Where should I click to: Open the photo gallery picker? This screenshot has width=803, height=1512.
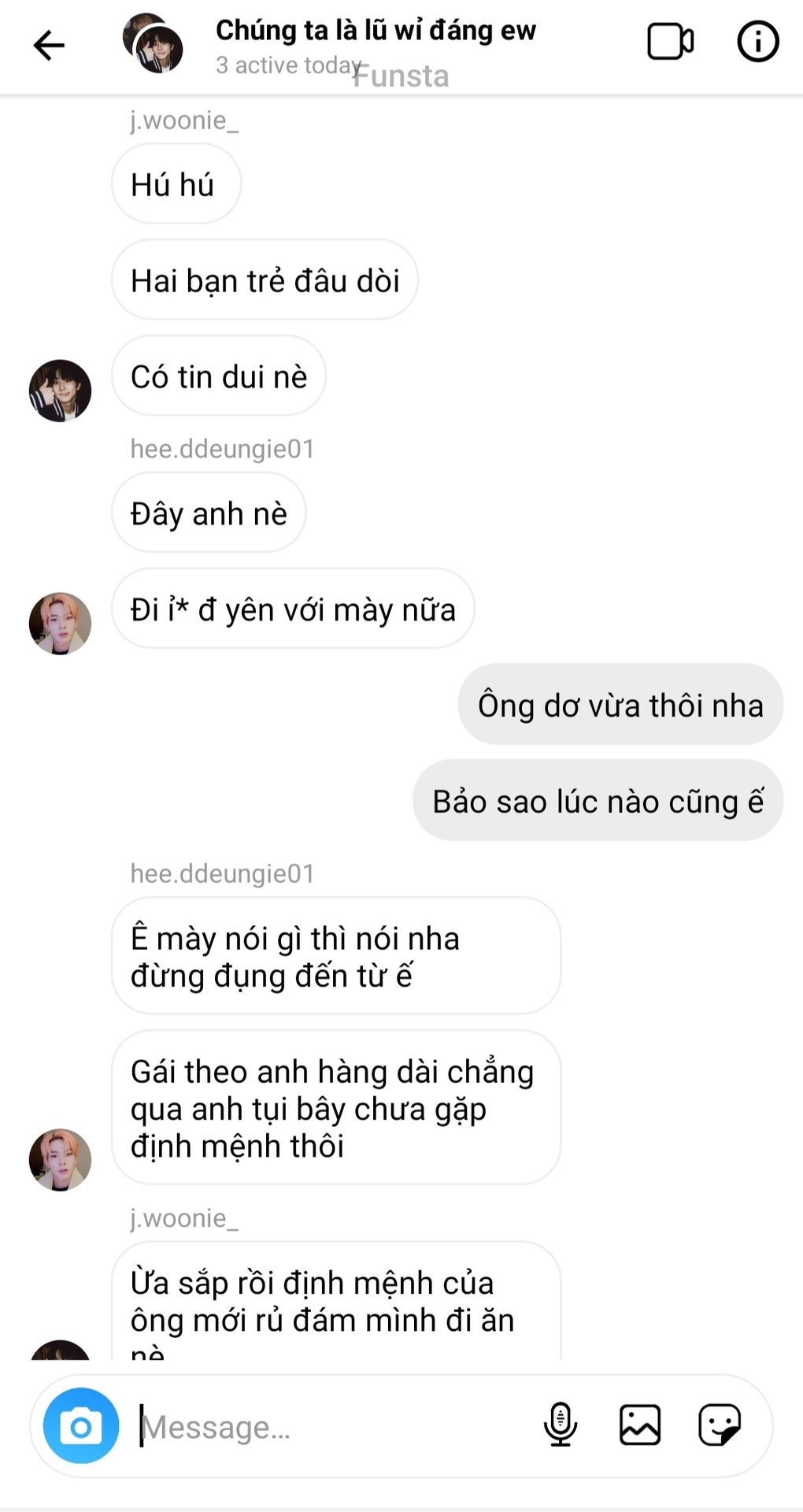(x=640, y=1425)
